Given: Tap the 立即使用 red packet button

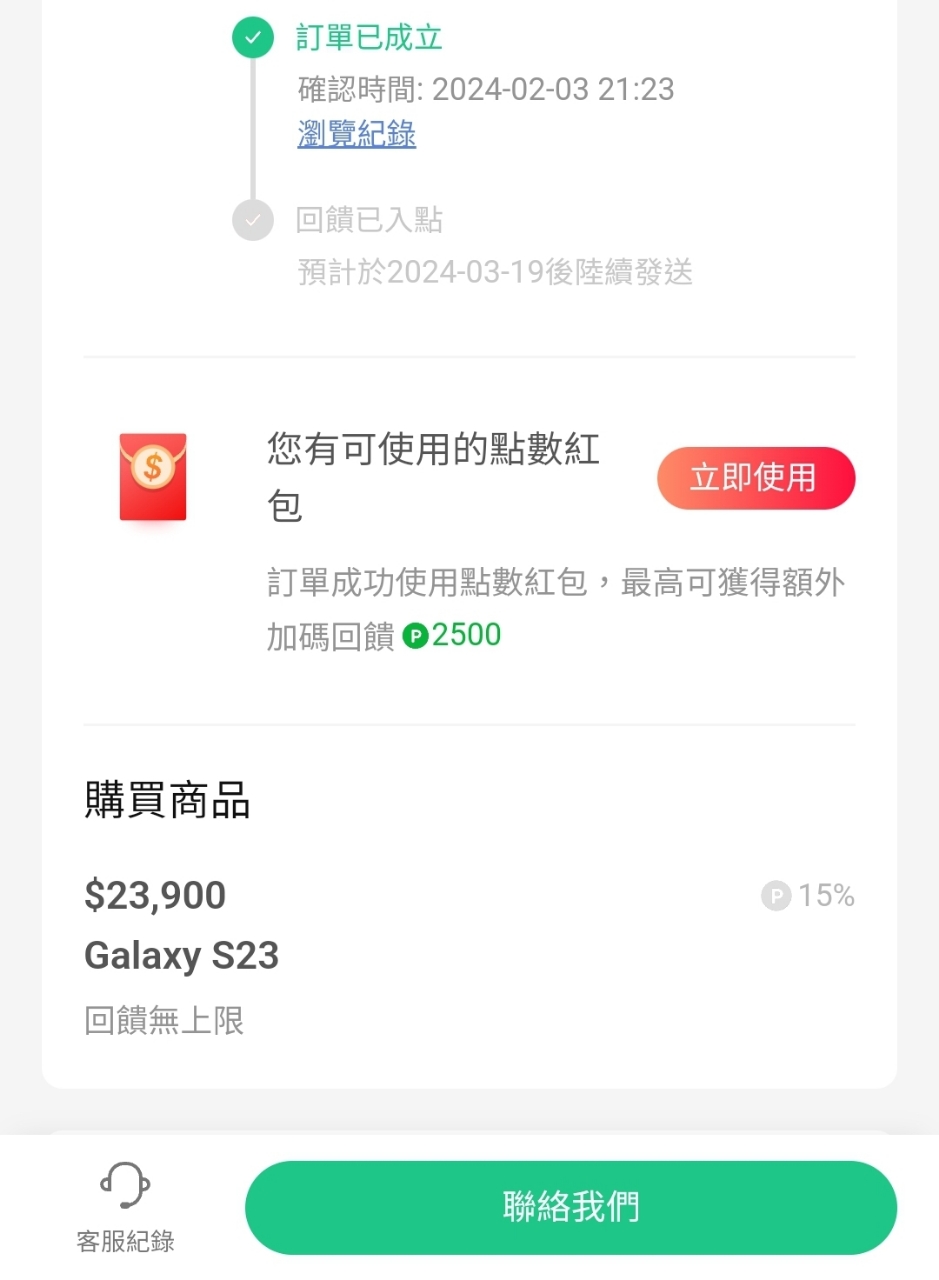Looking at the screenshot, I should click(755, 478).
